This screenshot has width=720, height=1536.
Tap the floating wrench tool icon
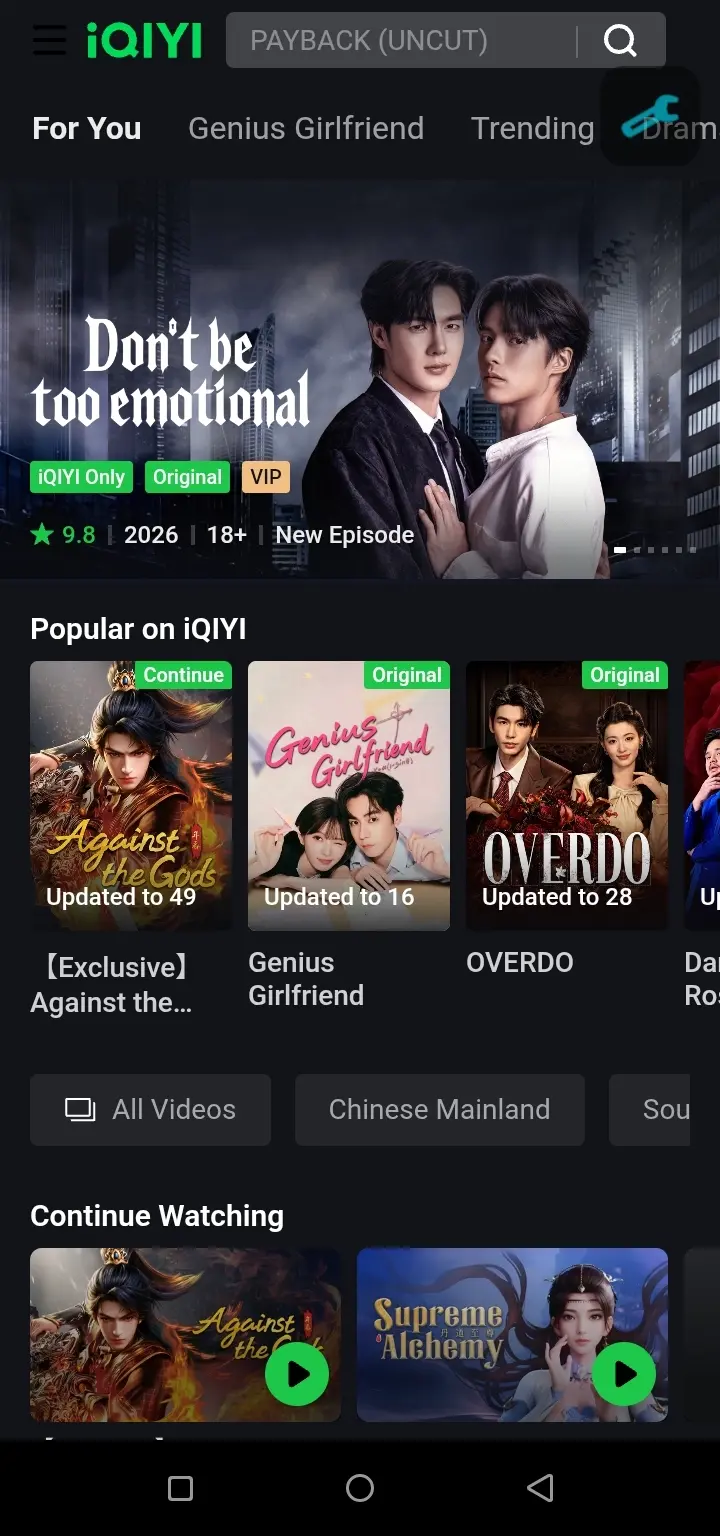650,116
